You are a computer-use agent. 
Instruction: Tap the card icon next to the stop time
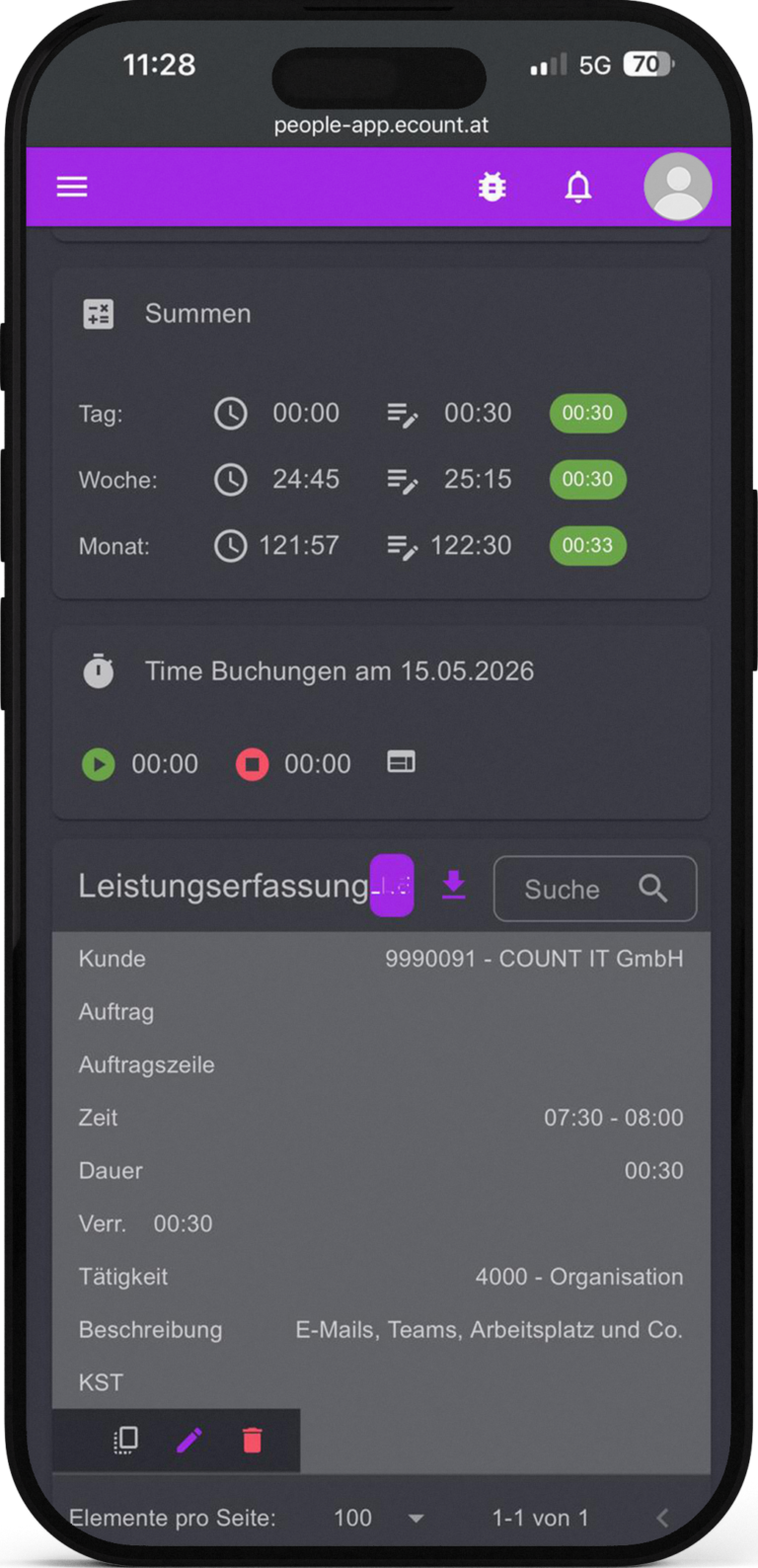401,761
